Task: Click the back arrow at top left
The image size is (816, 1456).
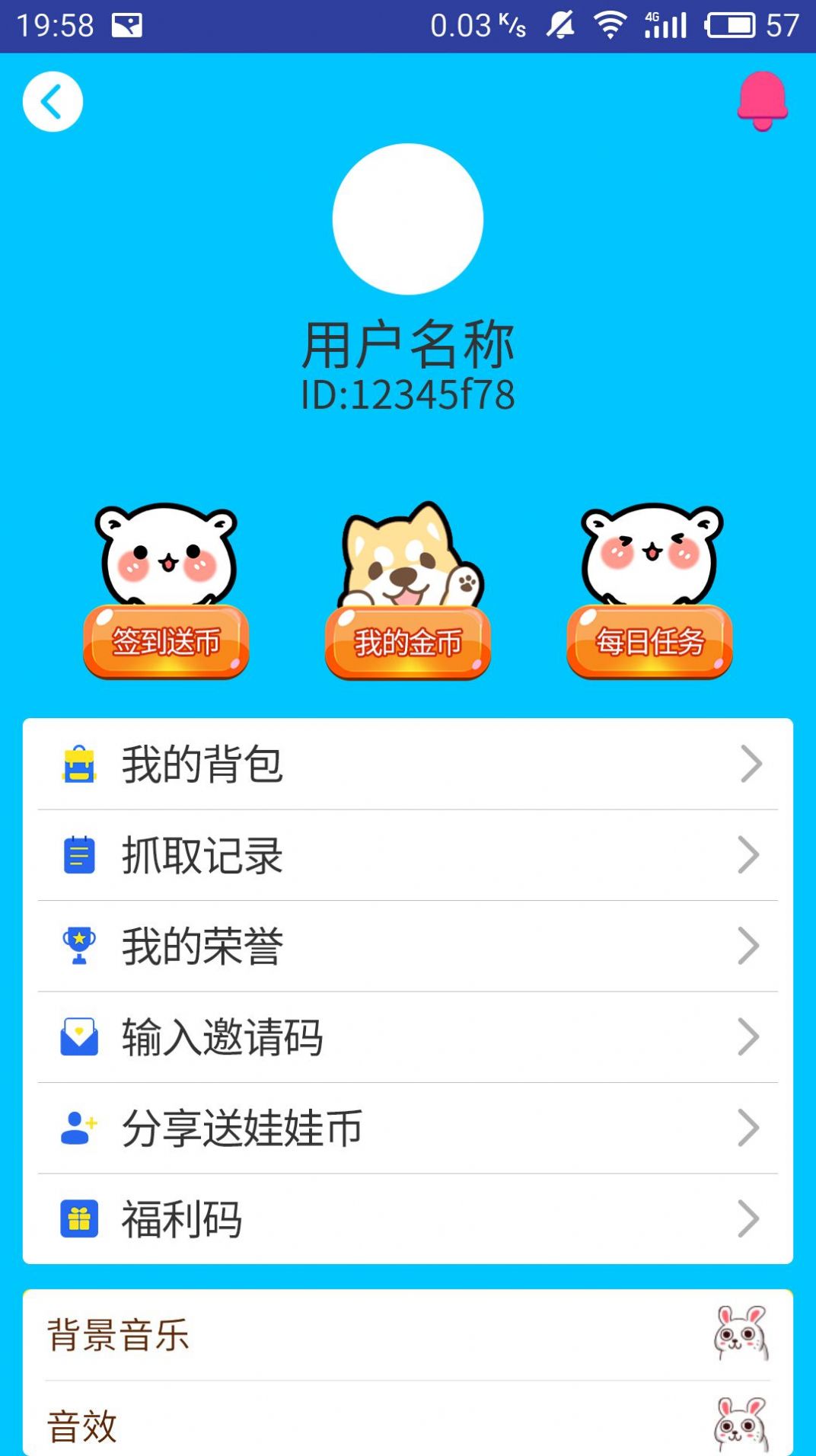Action: 53,101
